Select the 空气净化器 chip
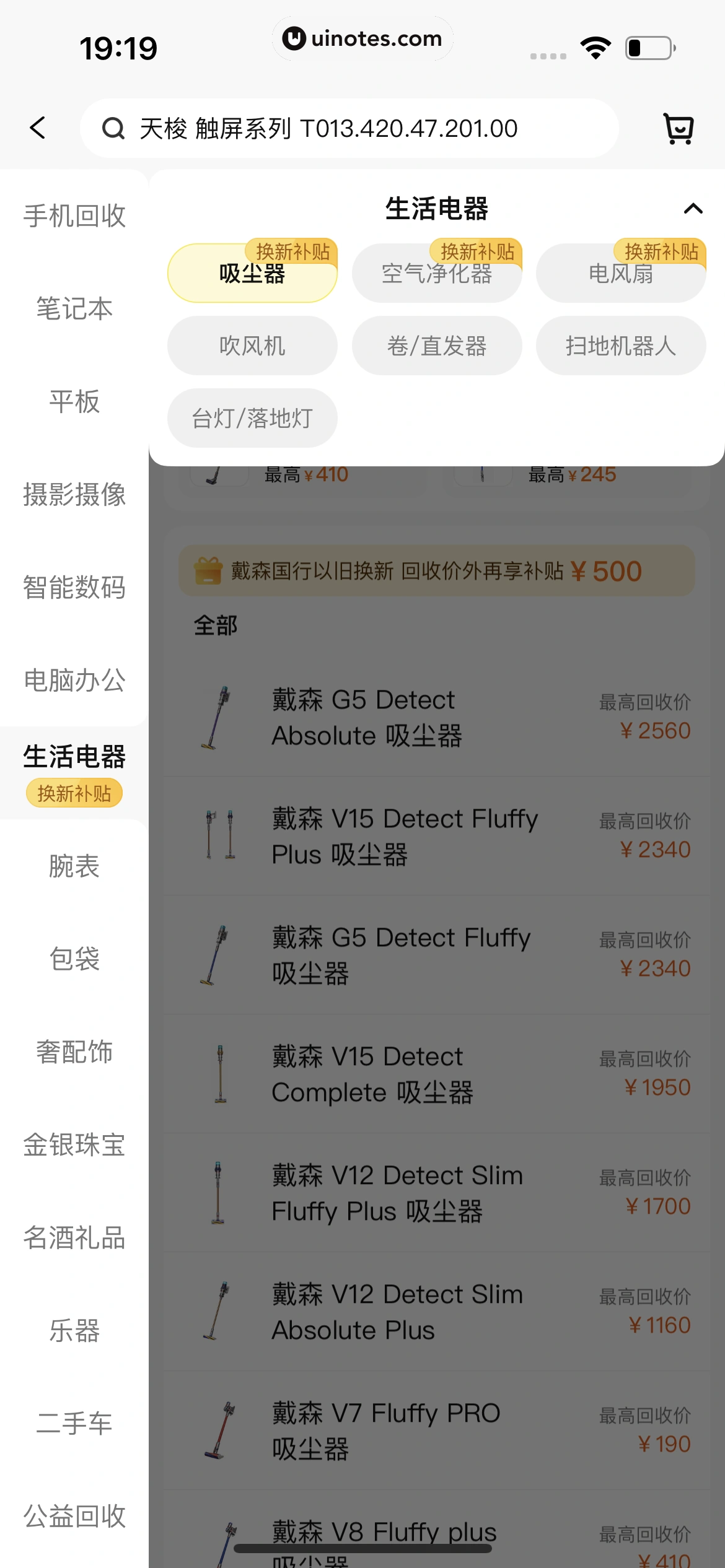This screenshot has height=1568, width=725. (436, 273)
